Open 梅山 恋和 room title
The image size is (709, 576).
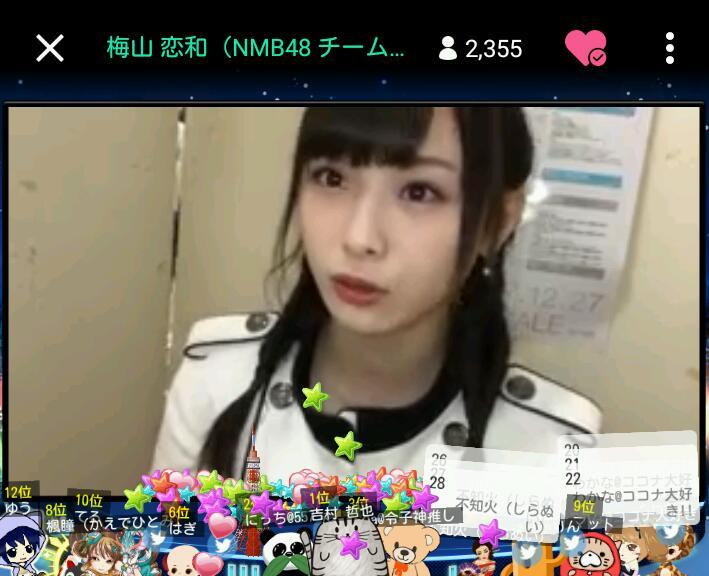point(255,48)
